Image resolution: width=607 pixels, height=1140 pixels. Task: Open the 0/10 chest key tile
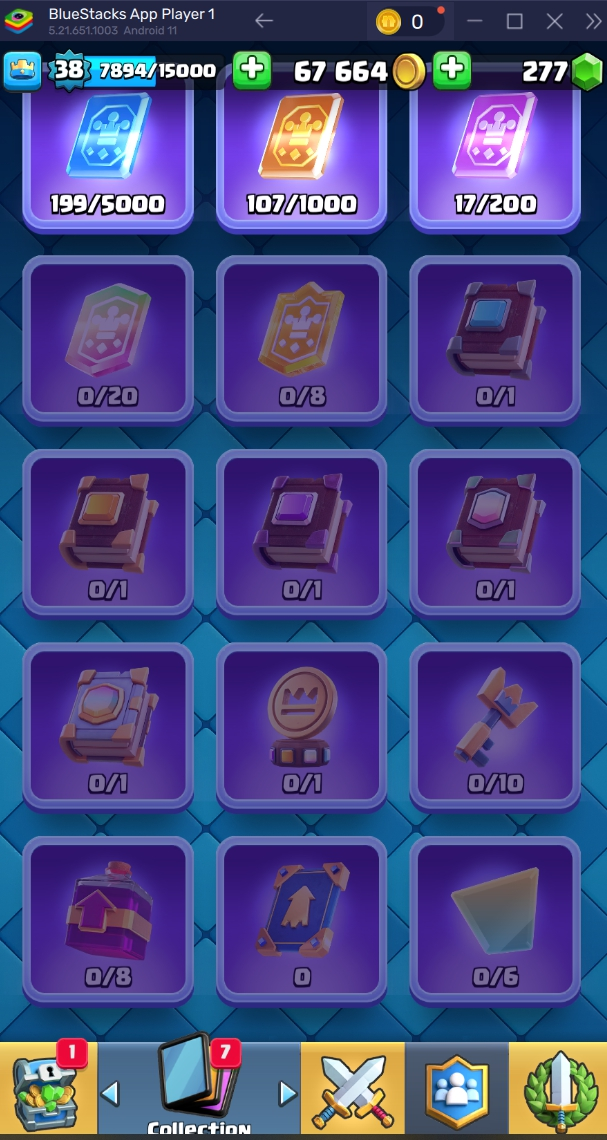[x=495, y=725]
